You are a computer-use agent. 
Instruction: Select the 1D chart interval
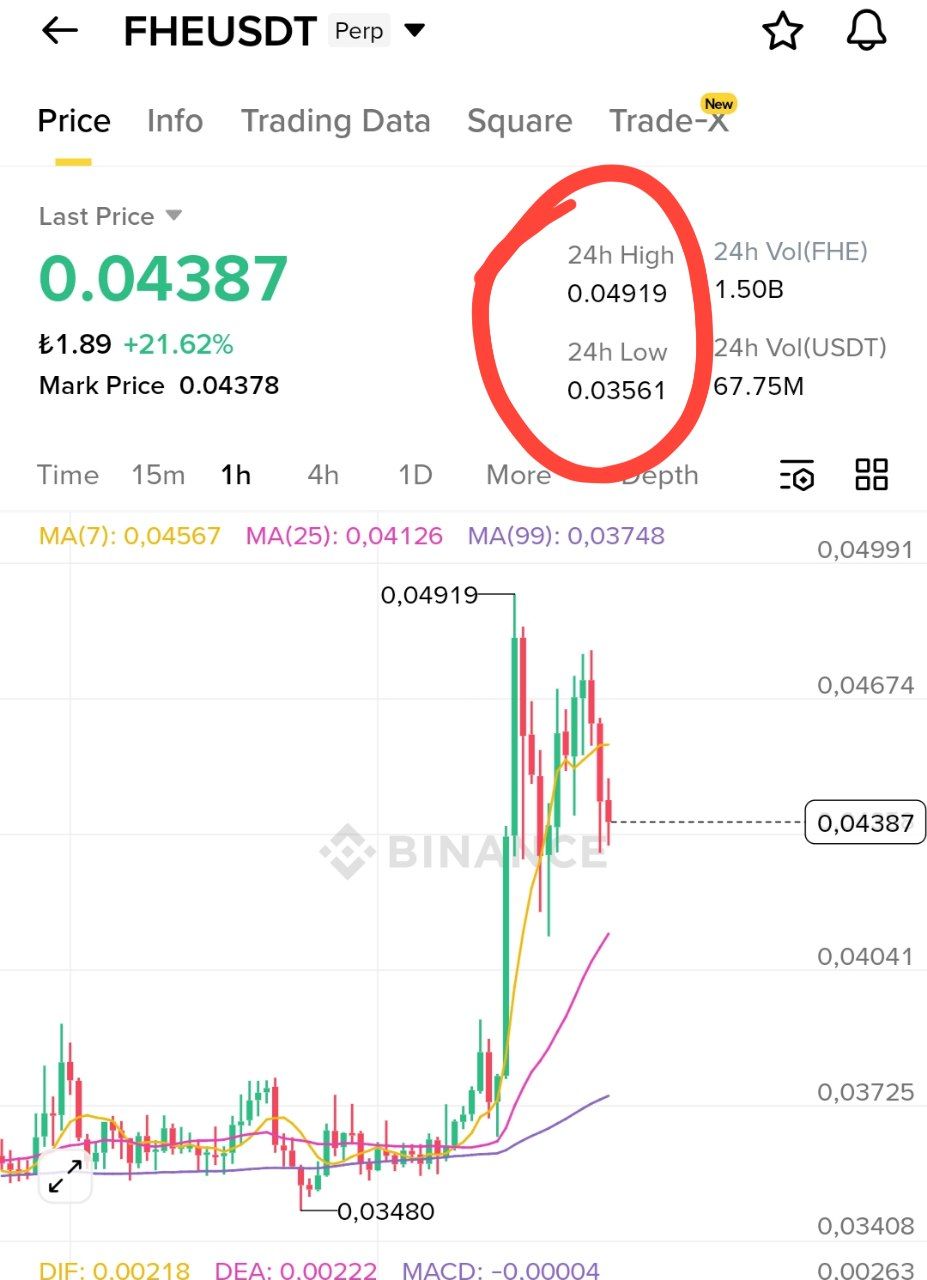(415, 475)
